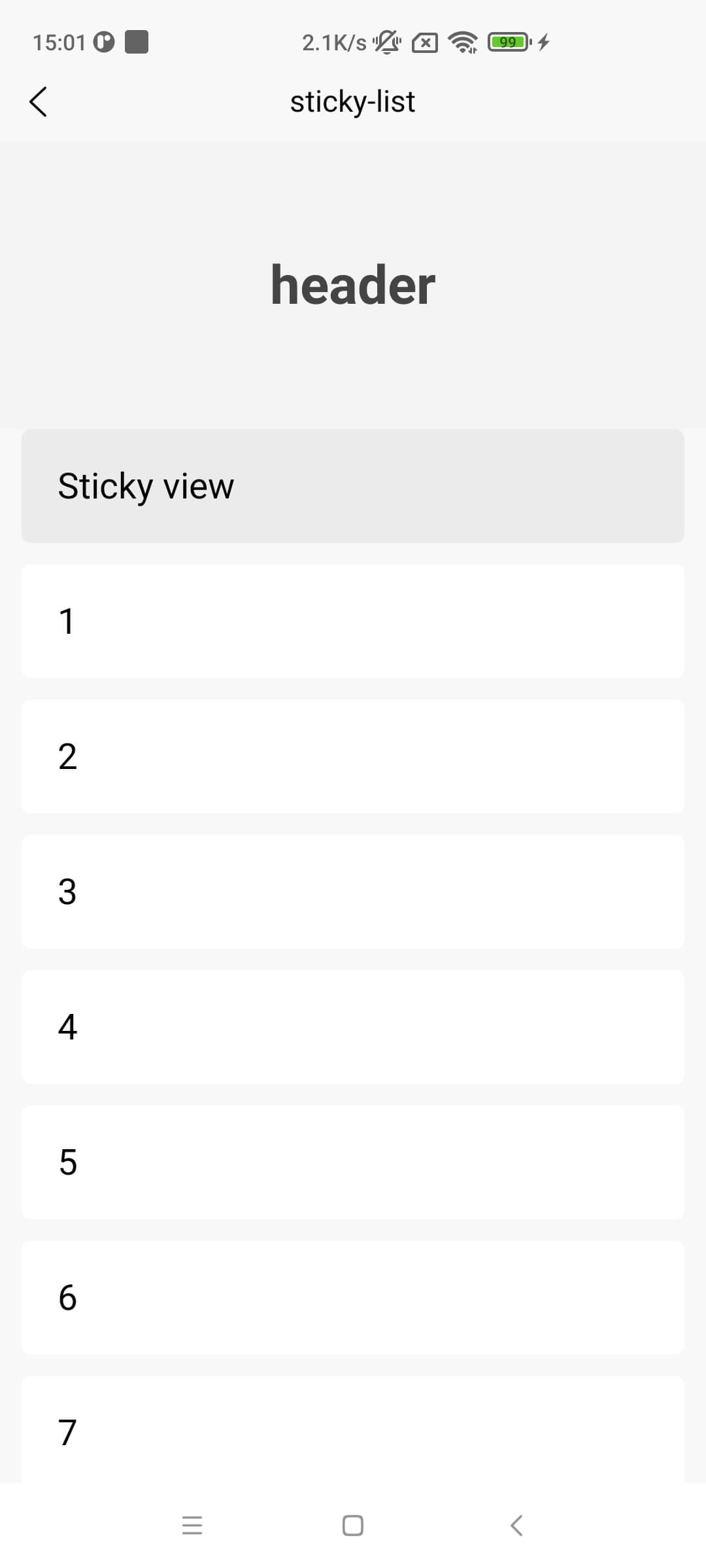Choose list item 3
This screenshot has width=706, height=1568.
pos(353,892)
